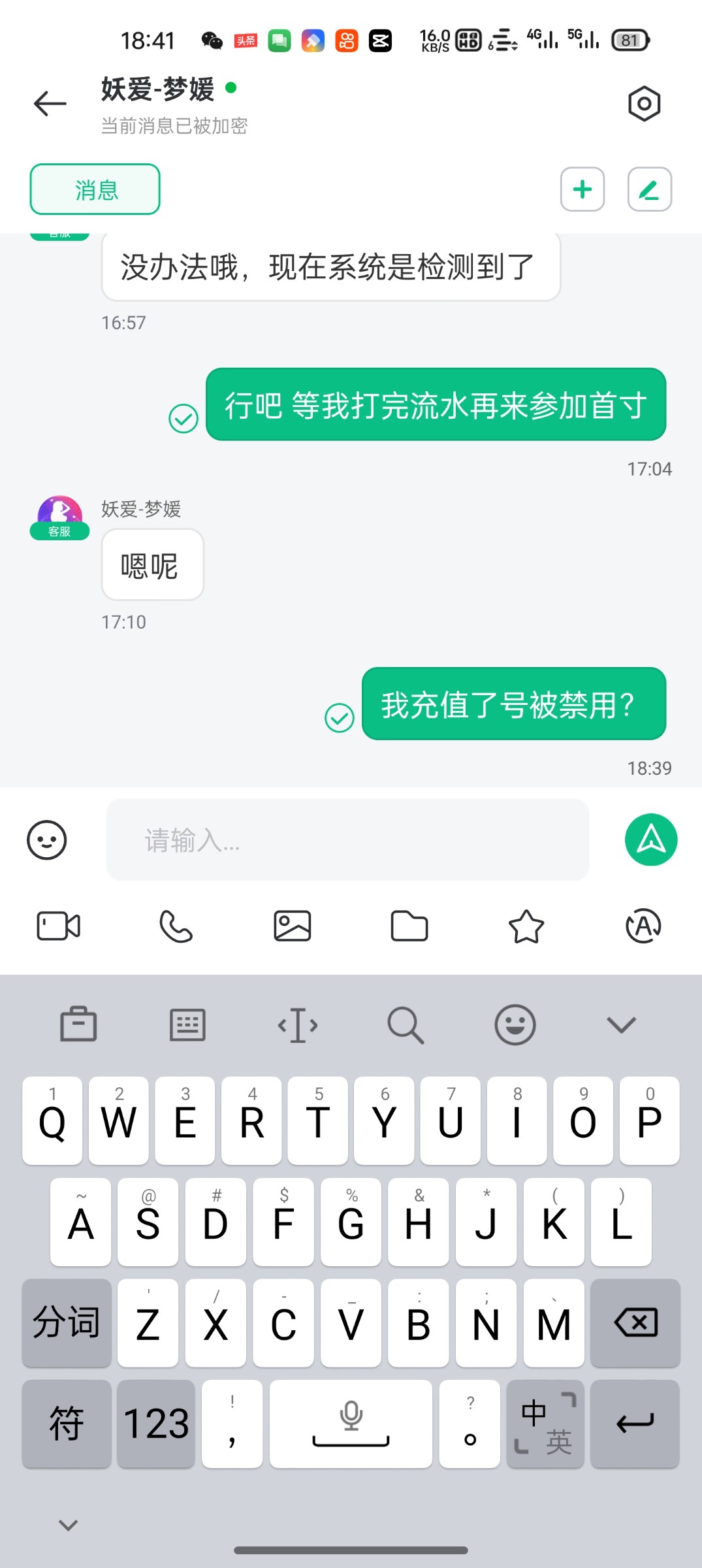Hit the keyboard backspace key
Viewport: 702px width, 1568px height.
click(635, 1323)
